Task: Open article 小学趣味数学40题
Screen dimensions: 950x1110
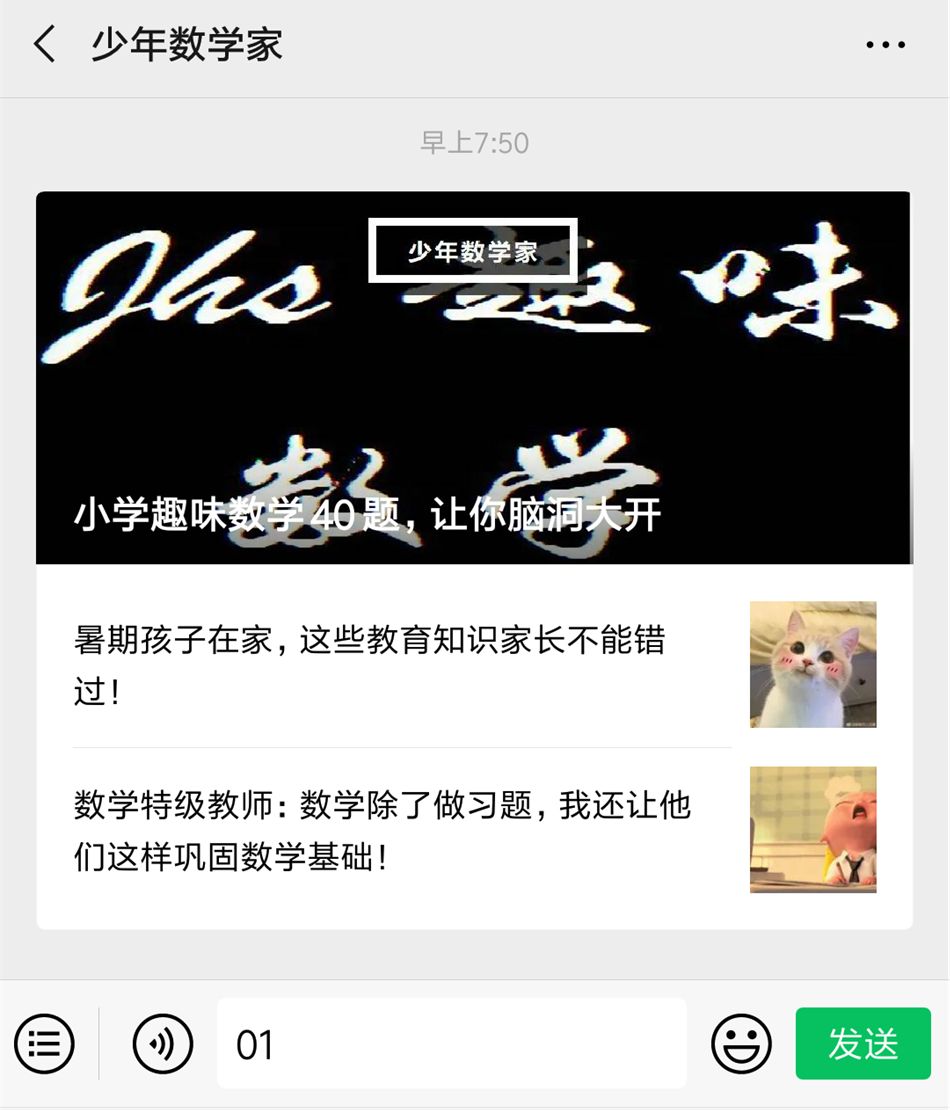Action: tap(474, 378)
